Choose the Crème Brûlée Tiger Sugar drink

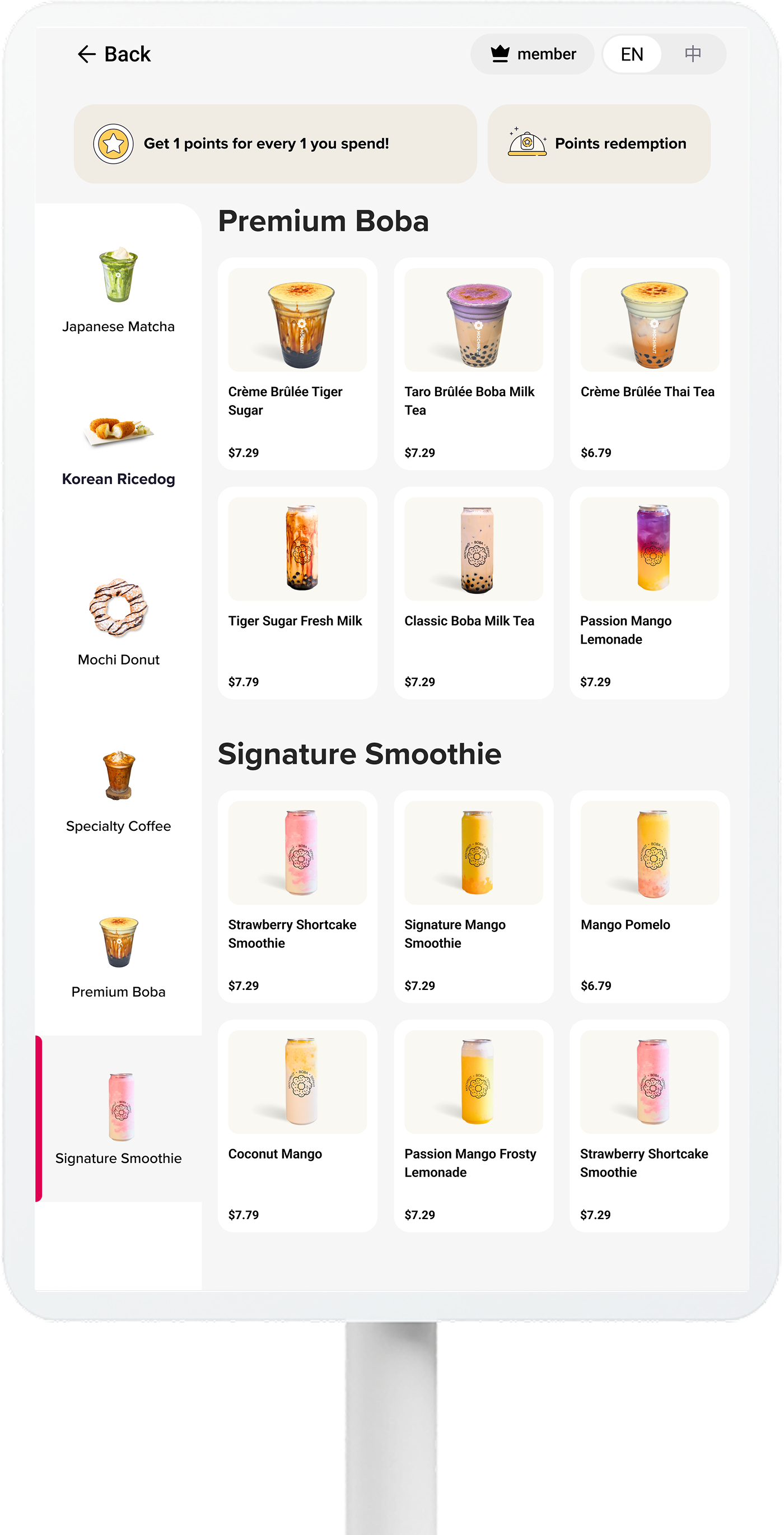pos(297,364)
